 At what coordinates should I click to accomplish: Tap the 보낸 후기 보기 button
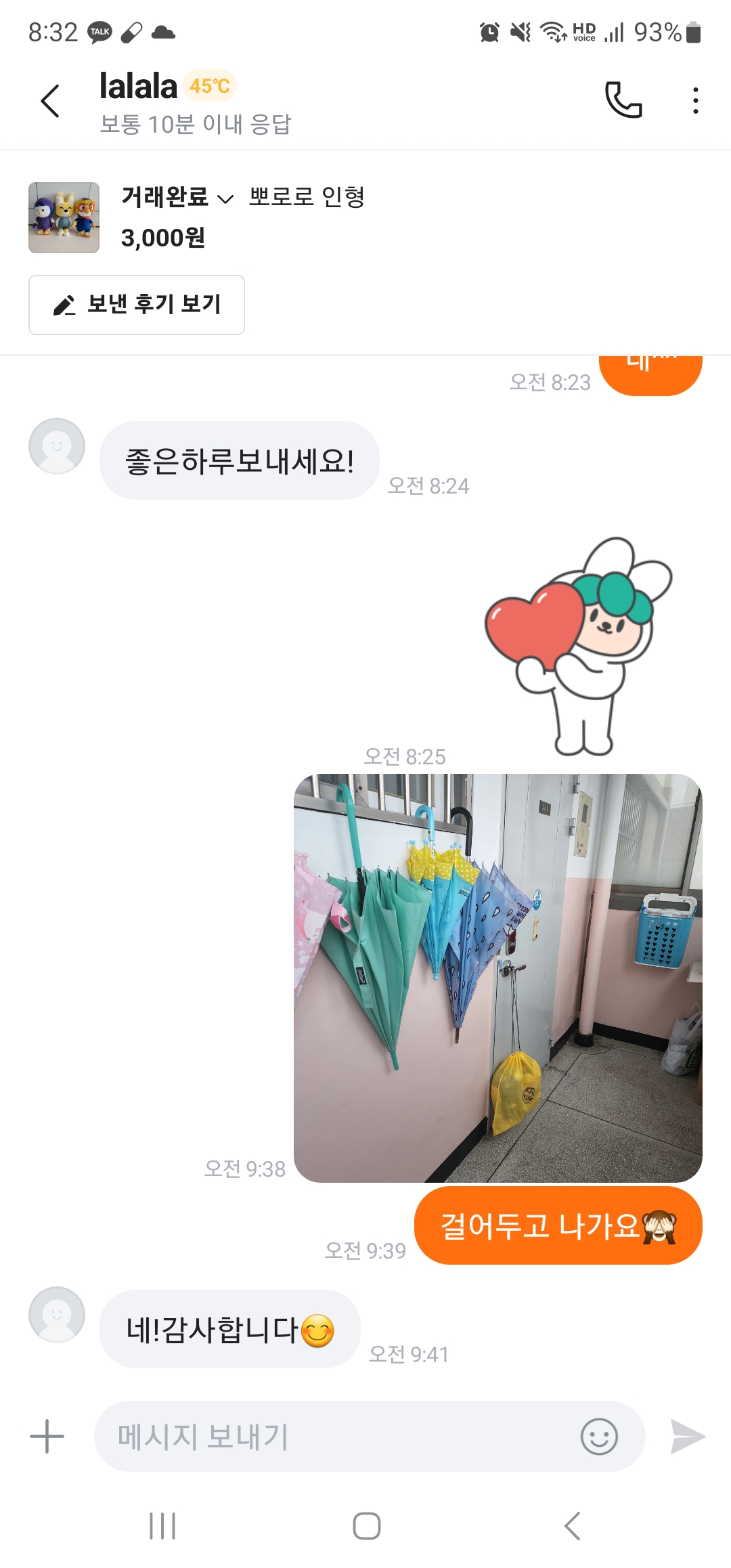click(137, 305)
